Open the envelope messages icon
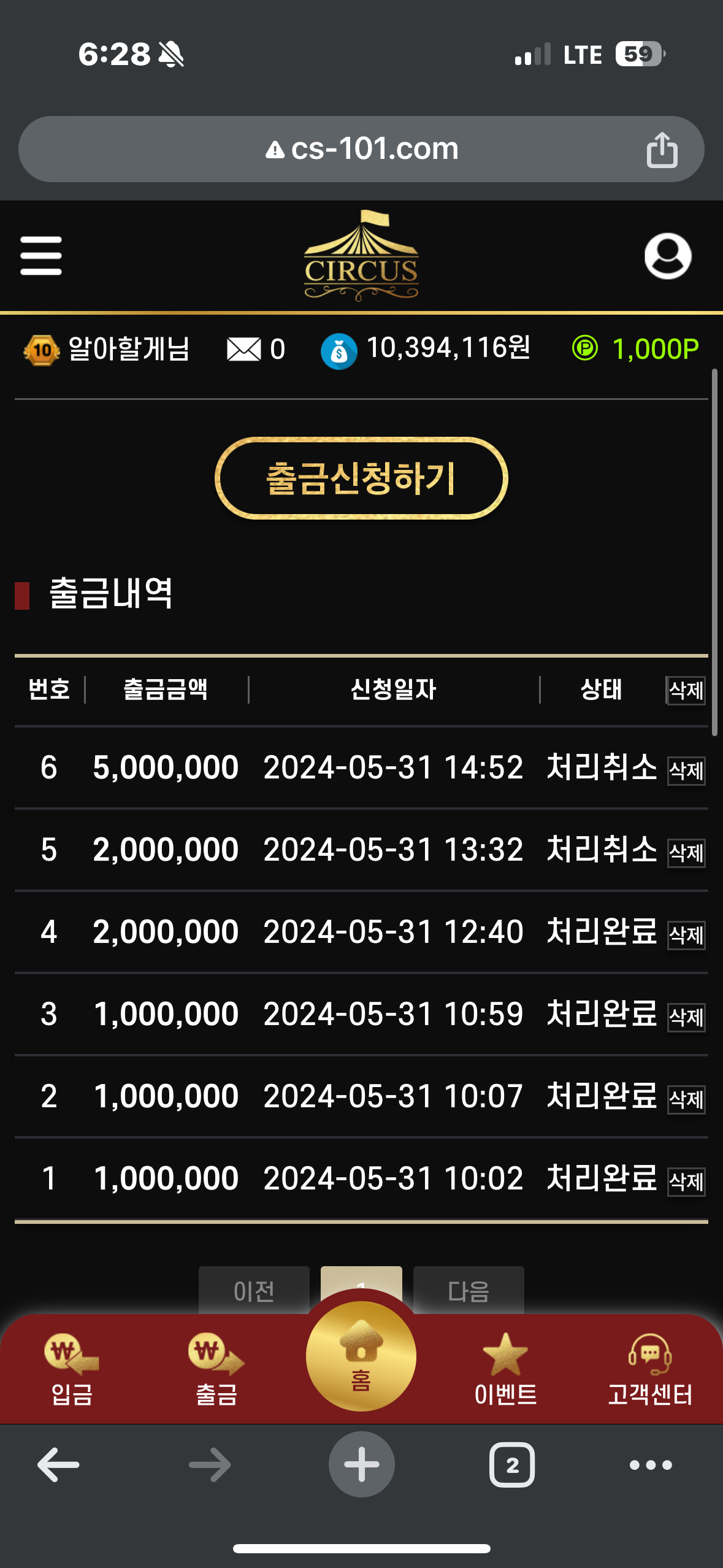The image size is (723, 1568). 244,350
